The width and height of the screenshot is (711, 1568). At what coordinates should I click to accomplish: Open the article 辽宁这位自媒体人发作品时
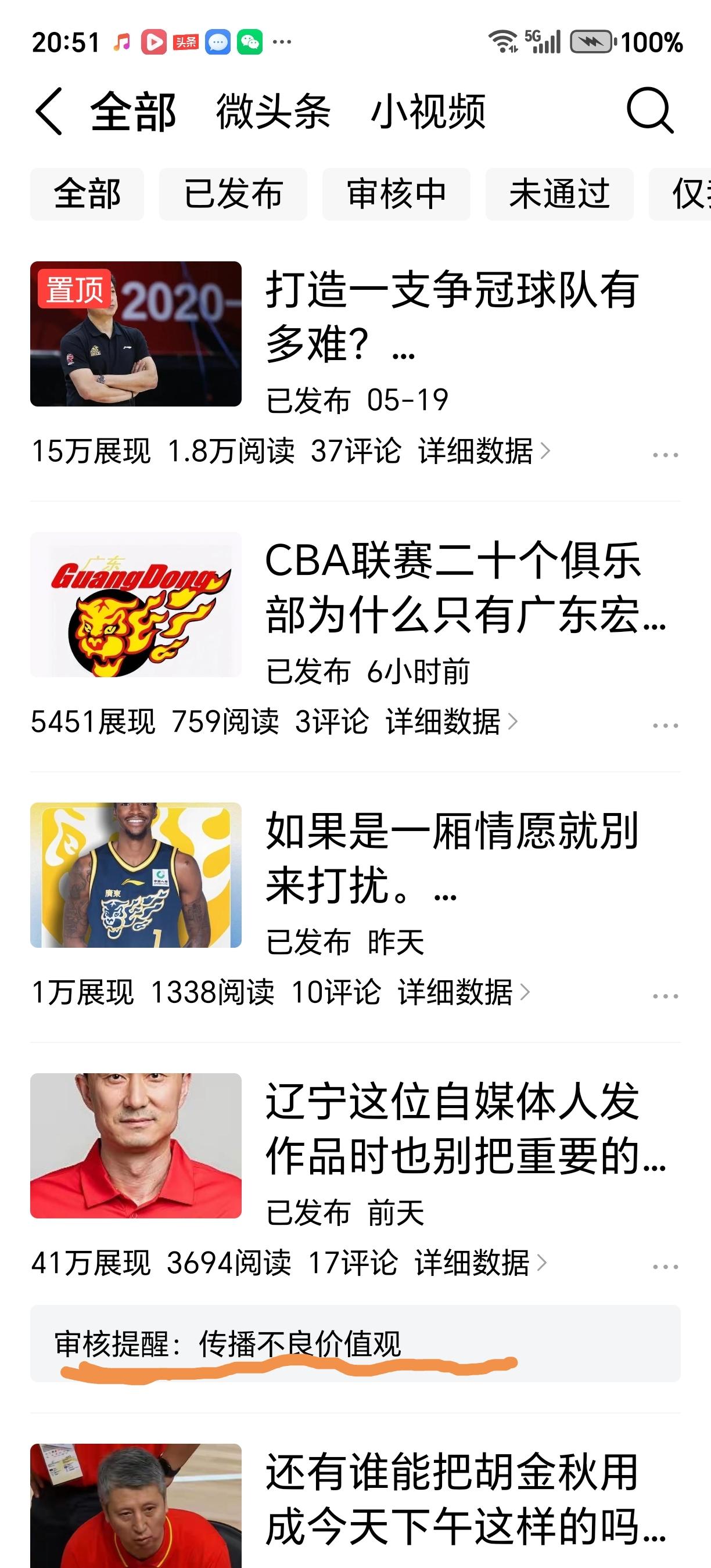point(466,1129)
